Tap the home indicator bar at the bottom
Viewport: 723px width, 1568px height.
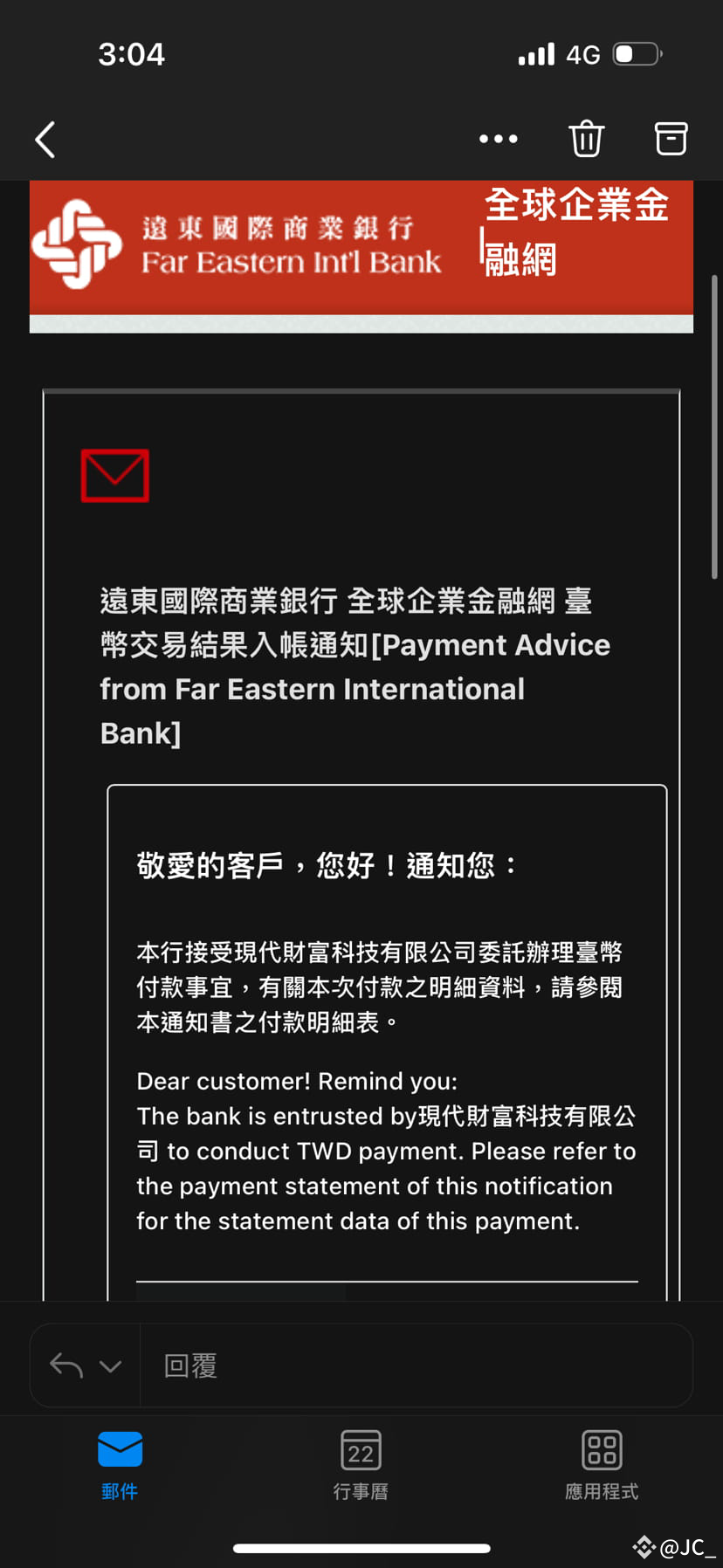click(x=361, y=1547)
